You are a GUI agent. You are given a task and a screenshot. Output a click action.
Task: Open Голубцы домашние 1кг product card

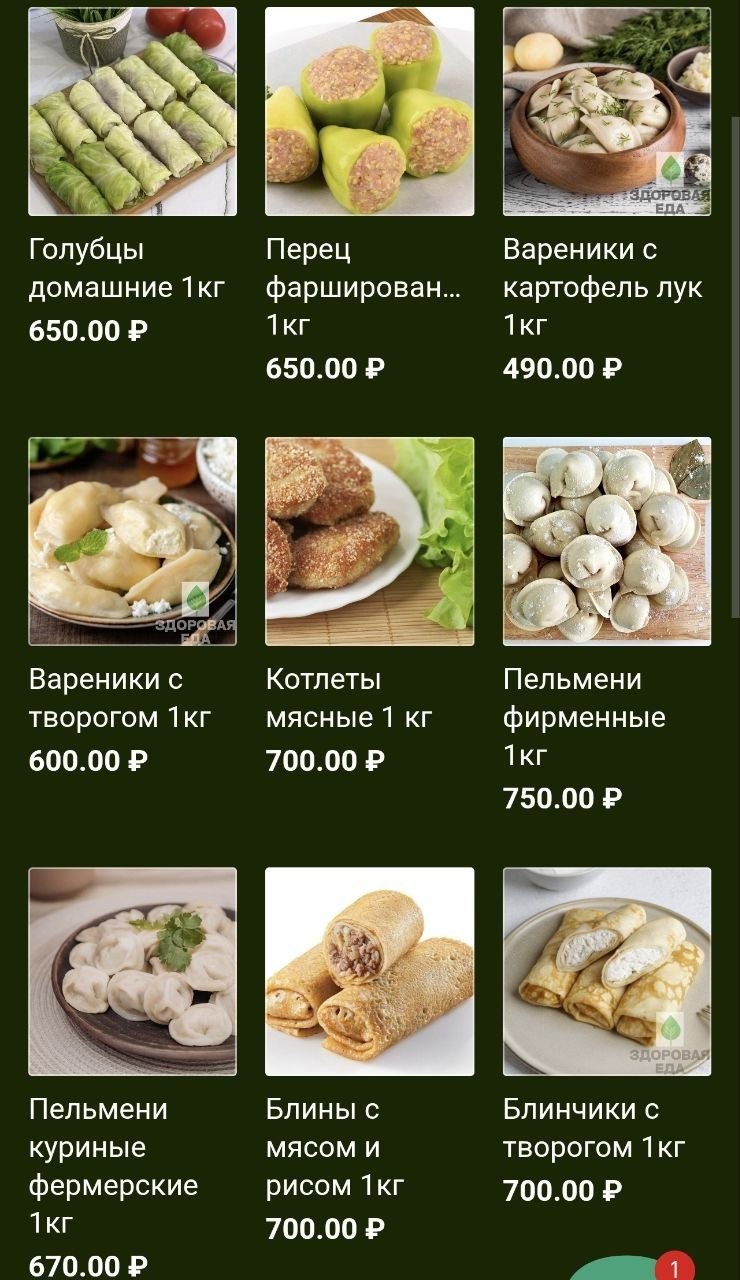point(132,112)
